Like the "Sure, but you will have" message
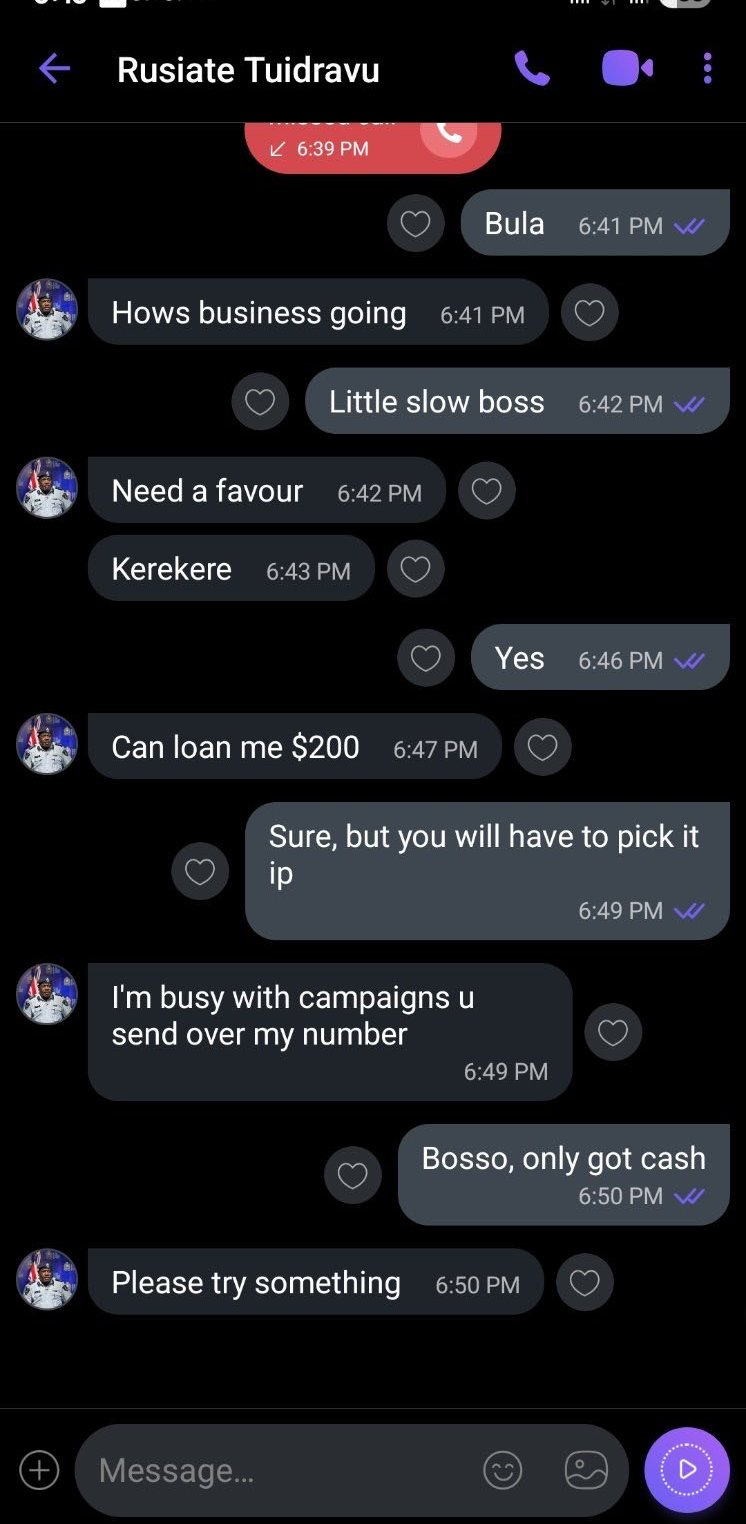 (200, 871)
